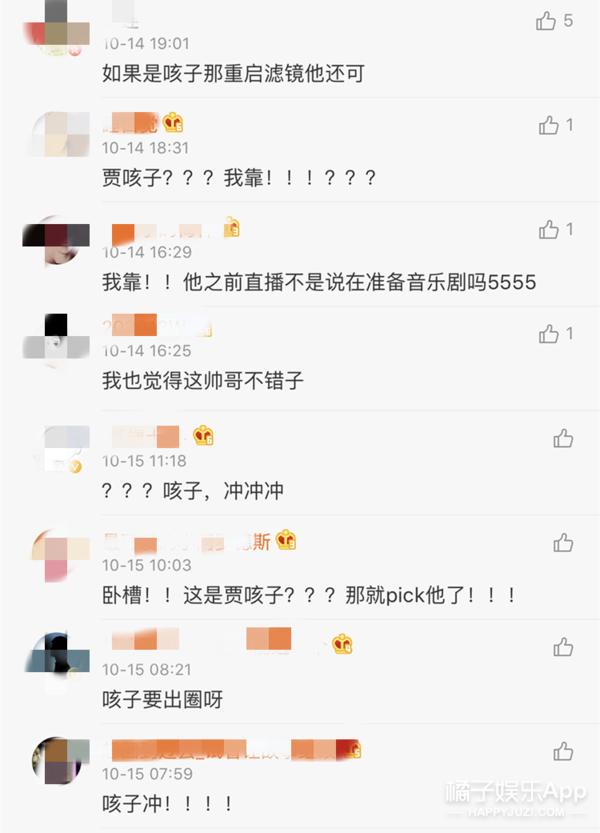Like the comment '咳子要出圈呀'
Viewport: 600px width, 833px height.
[x=563, y=647]
